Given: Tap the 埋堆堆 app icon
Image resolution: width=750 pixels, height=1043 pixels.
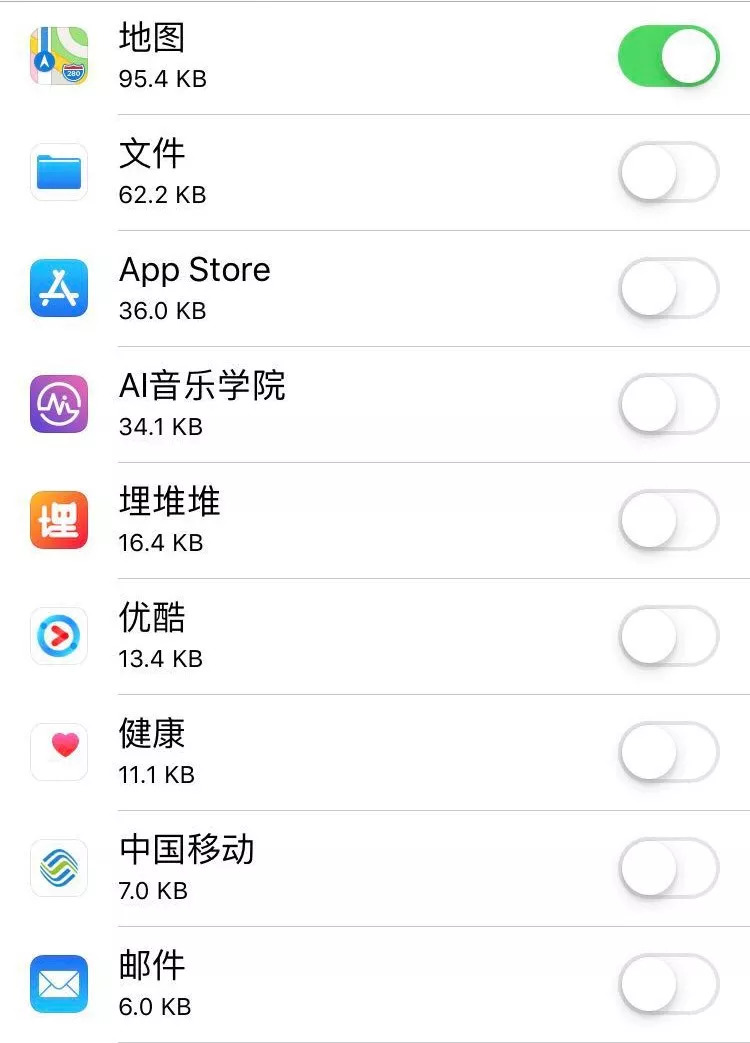Looking at the screenshot, I should click(x=58, y=519).
